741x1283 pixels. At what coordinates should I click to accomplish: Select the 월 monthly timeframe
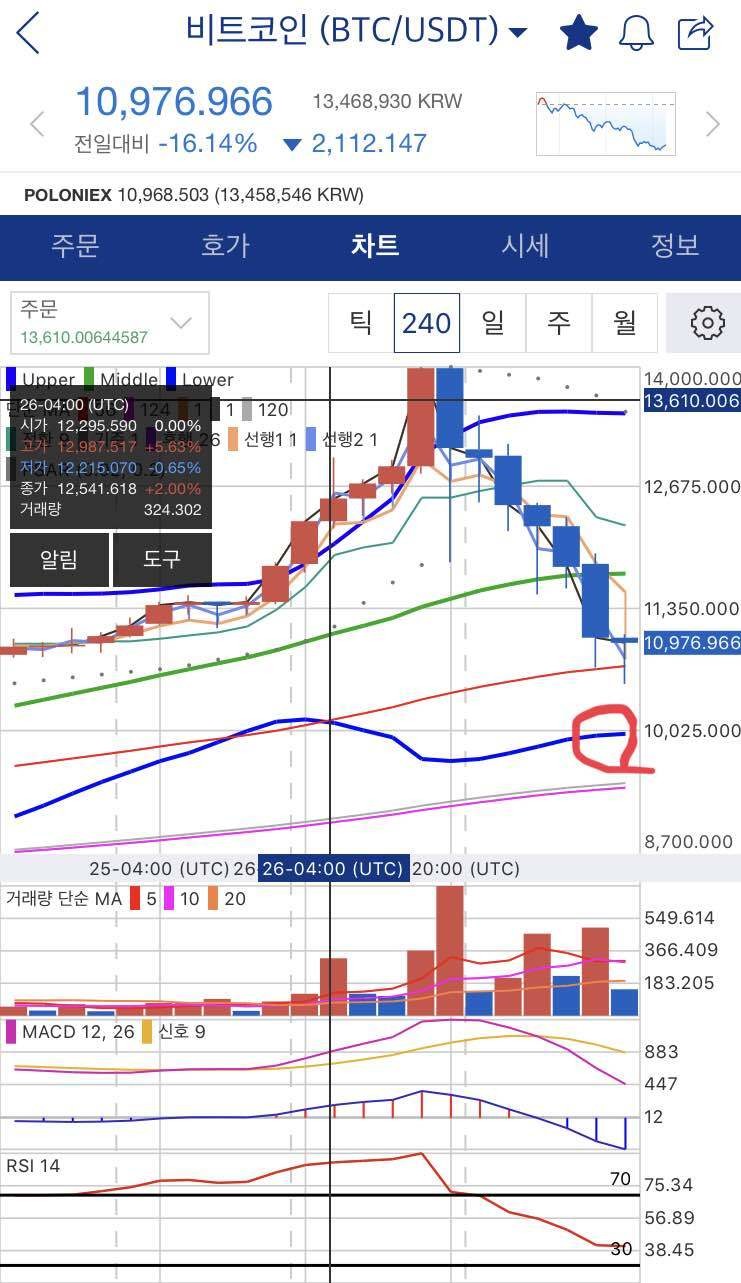coord(625,322)
